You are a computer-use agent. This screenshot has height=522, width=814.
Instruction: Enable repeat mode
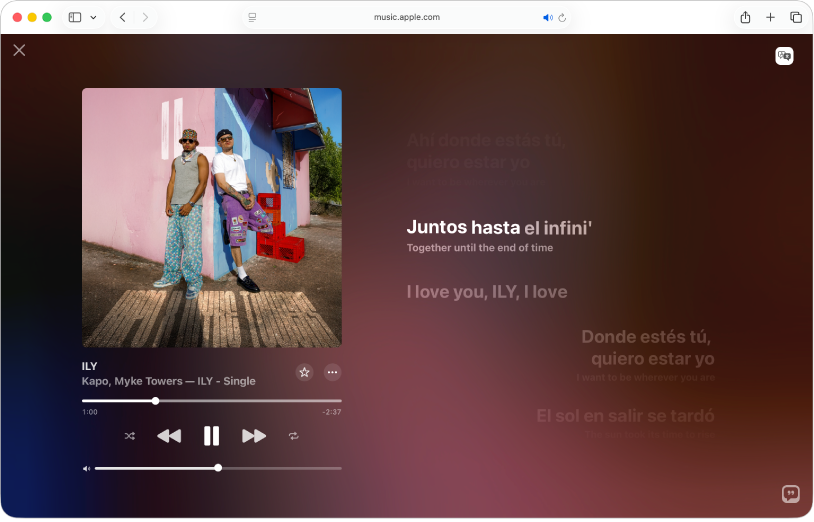pos(293,436)
